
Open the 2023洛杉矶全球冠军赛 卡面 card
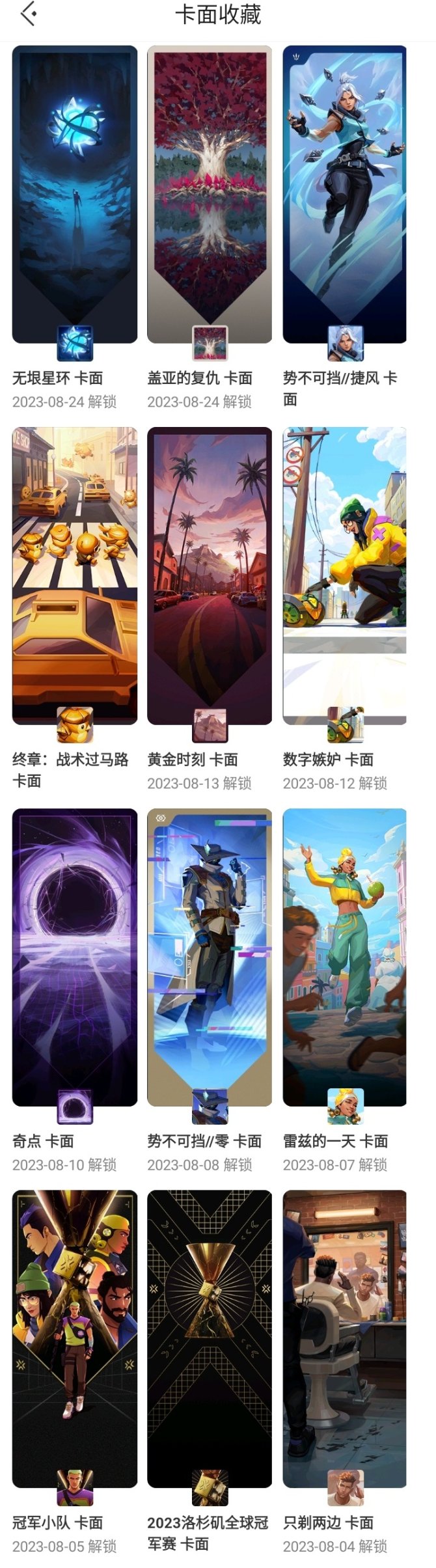point(210,1338)
